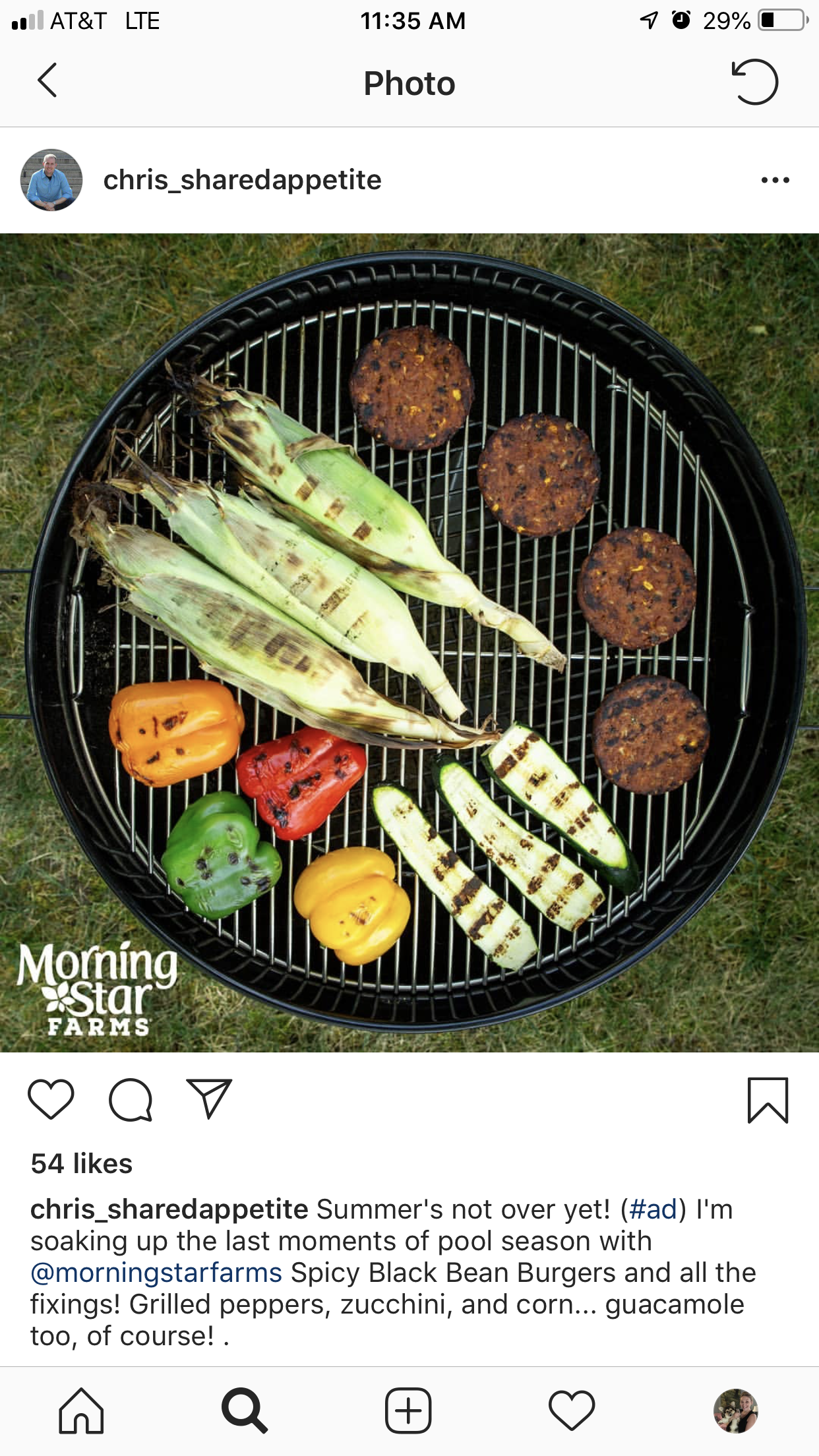Like the post with the heart icon

click(51, 1099)
